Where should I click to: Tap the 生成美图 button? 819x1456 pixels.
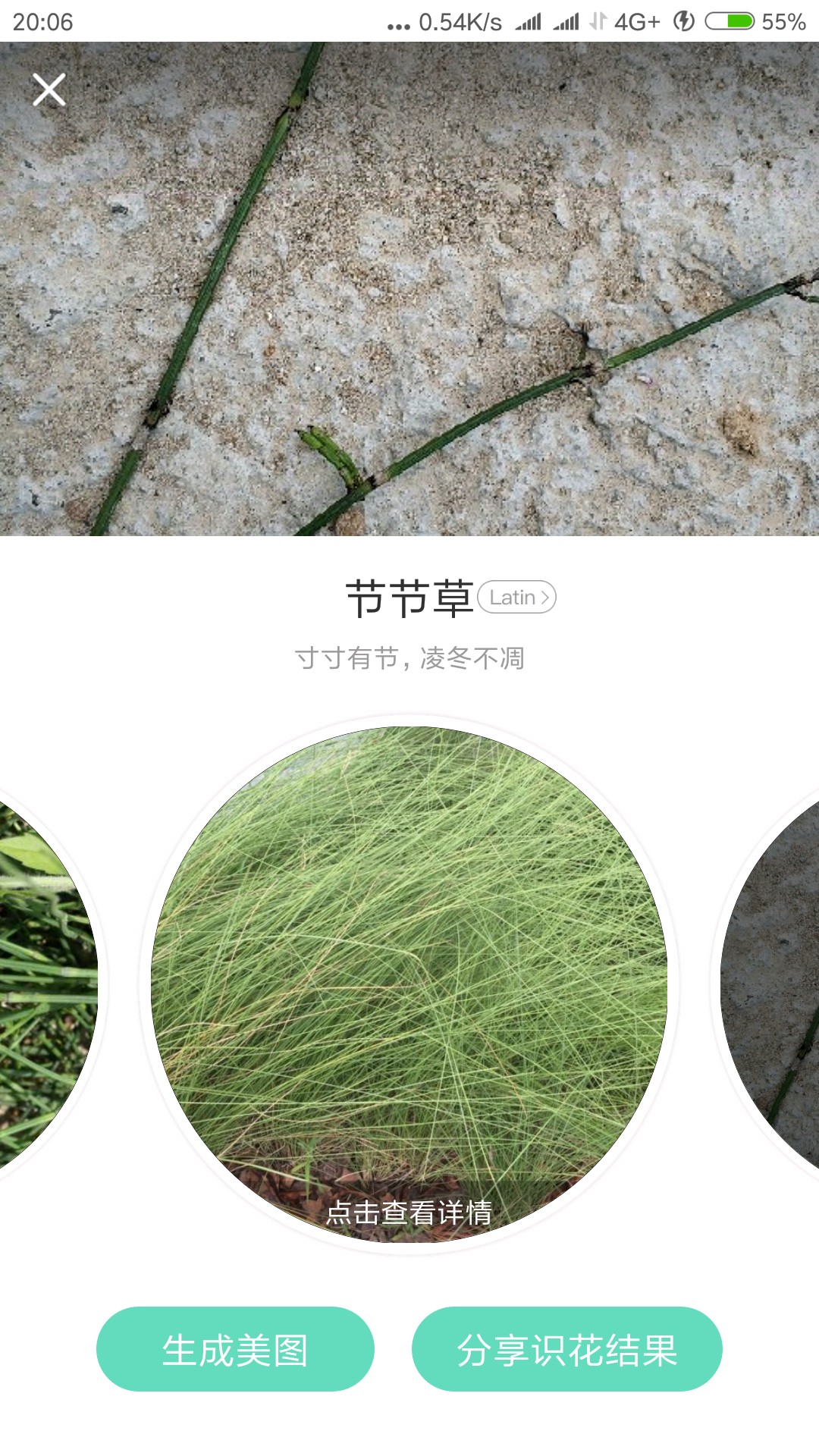click(x=235, y=1349)
